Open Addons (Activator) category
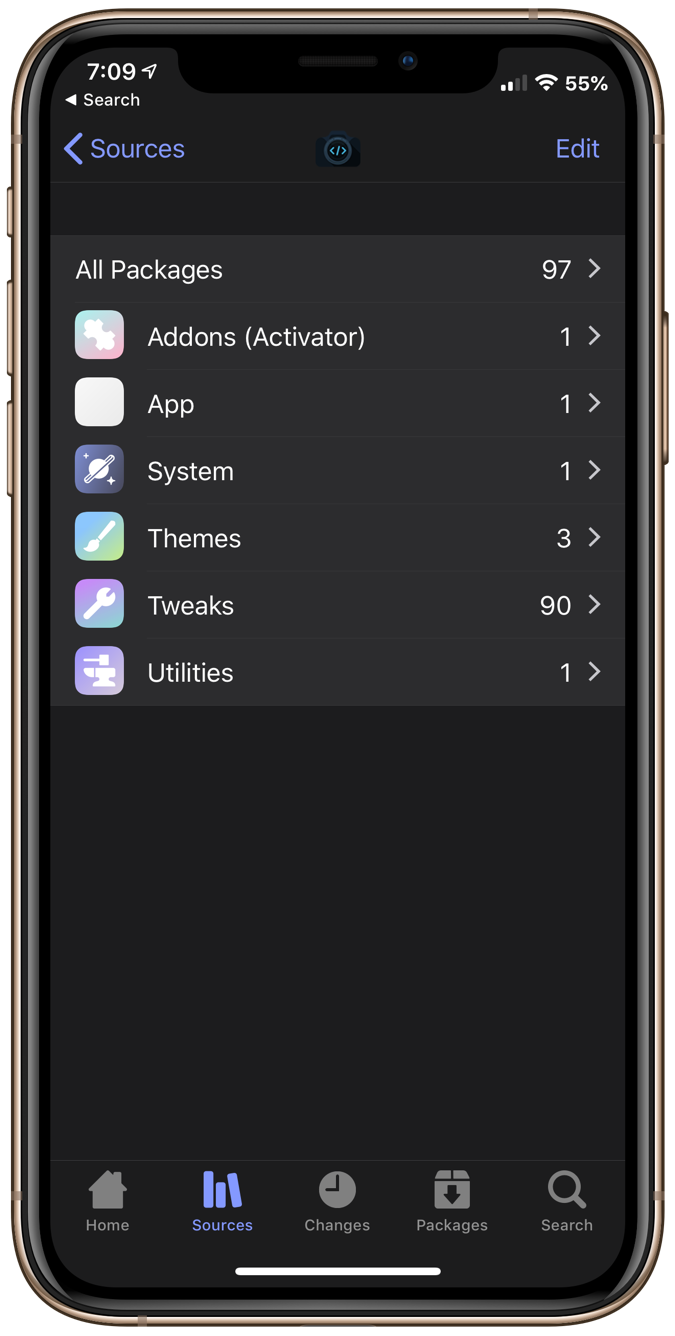Viewport: 675px width, 1336px height. (x=338, y=336)
